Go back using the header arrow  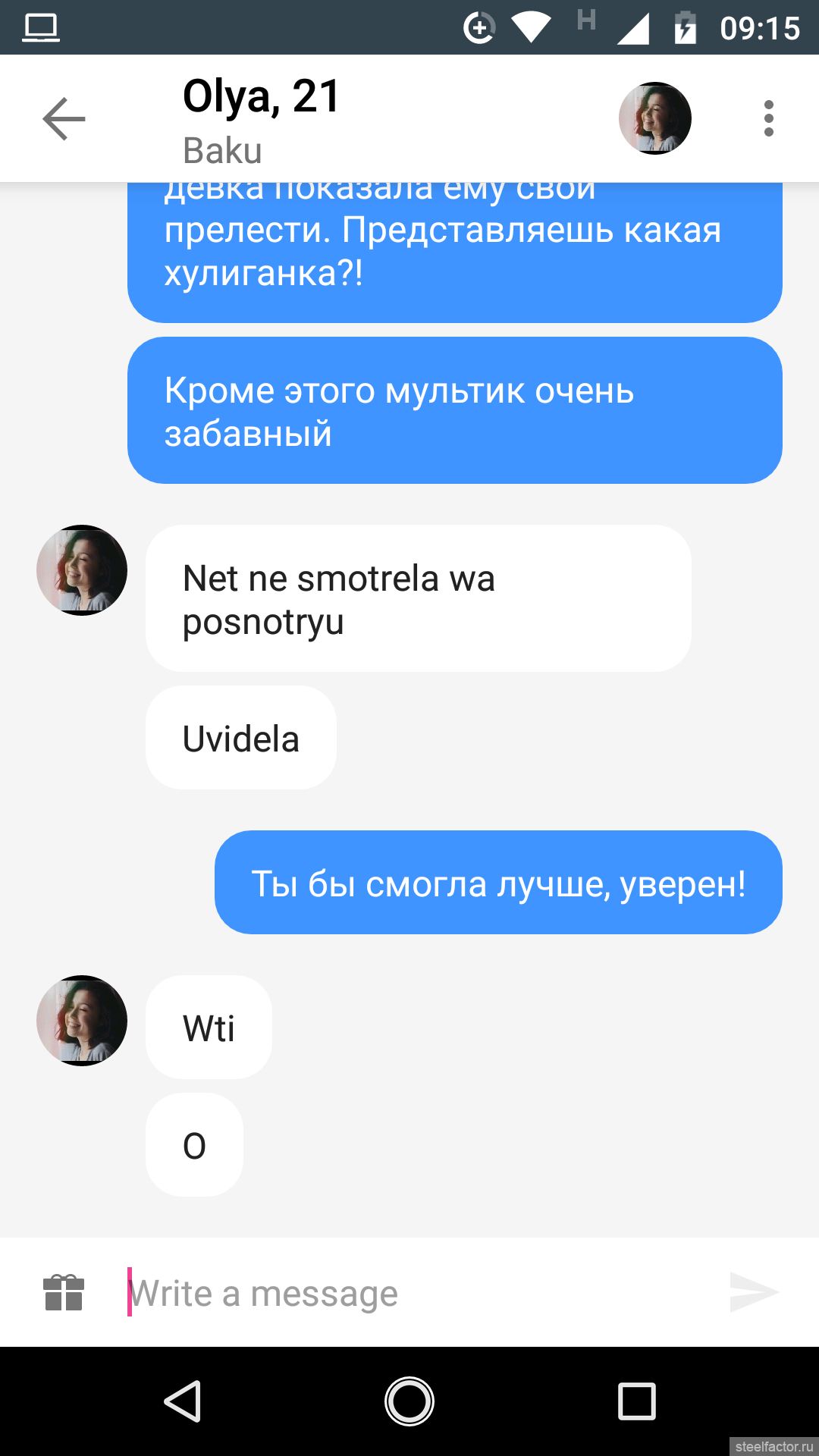pyautogui.click(x=64, y=119)
